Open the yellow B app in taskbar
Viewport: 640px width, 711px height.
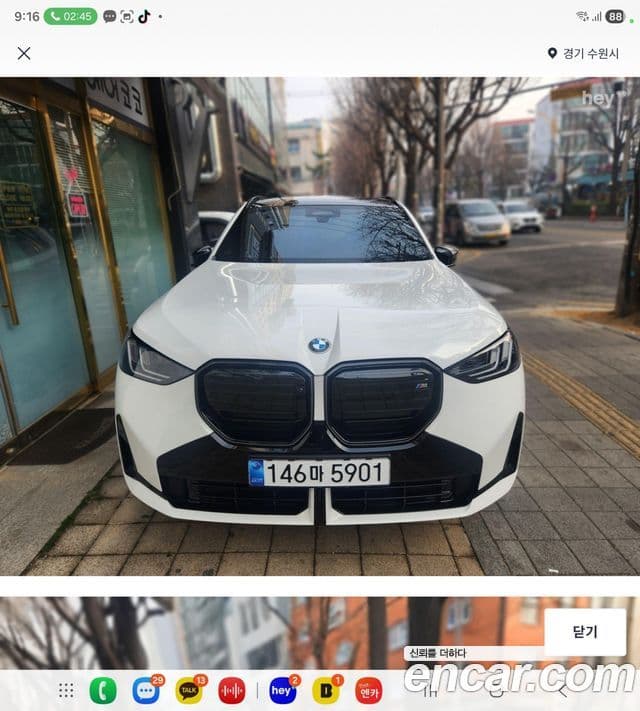pos(325,690)
